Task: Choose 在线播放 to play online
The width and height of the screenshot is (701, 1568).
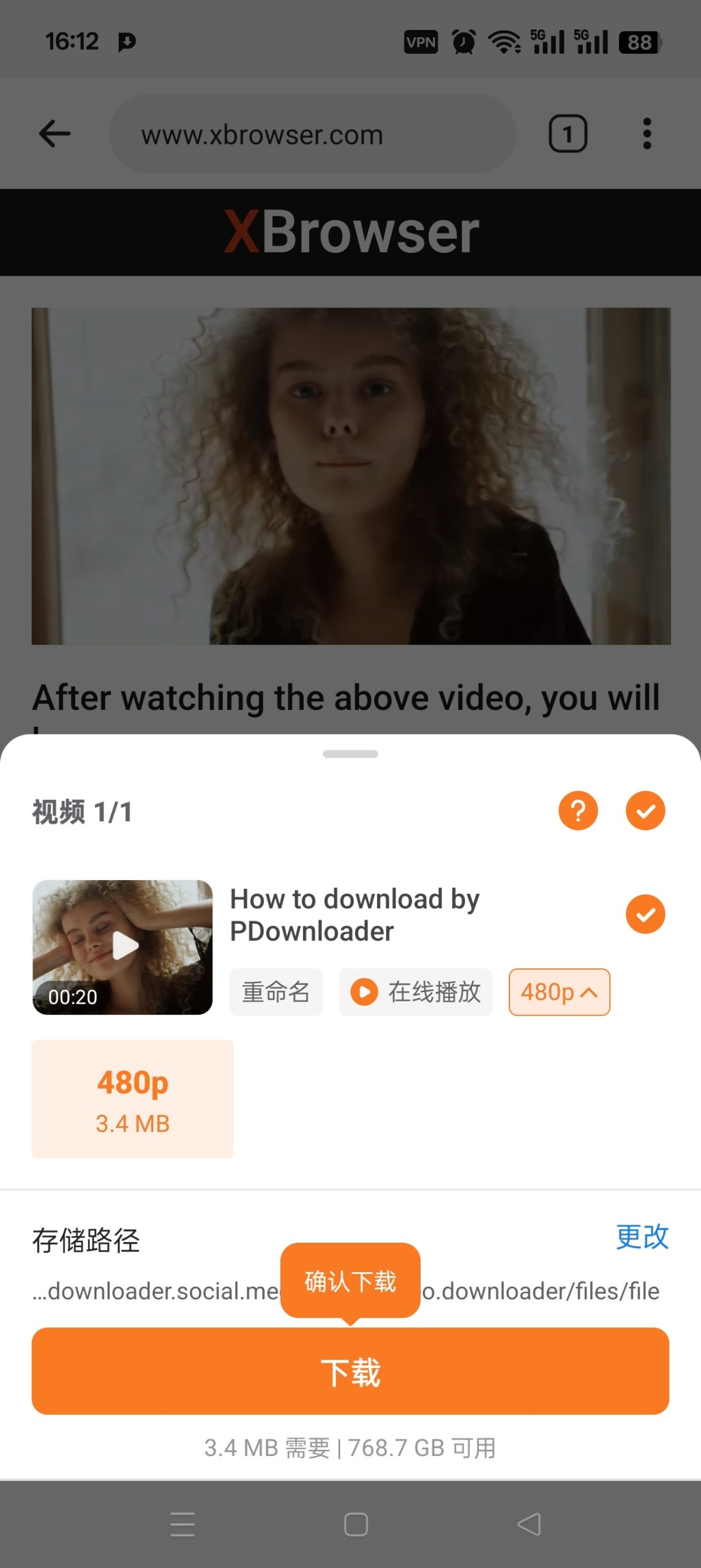Action: pyautogui.click(x=415, y=992)
